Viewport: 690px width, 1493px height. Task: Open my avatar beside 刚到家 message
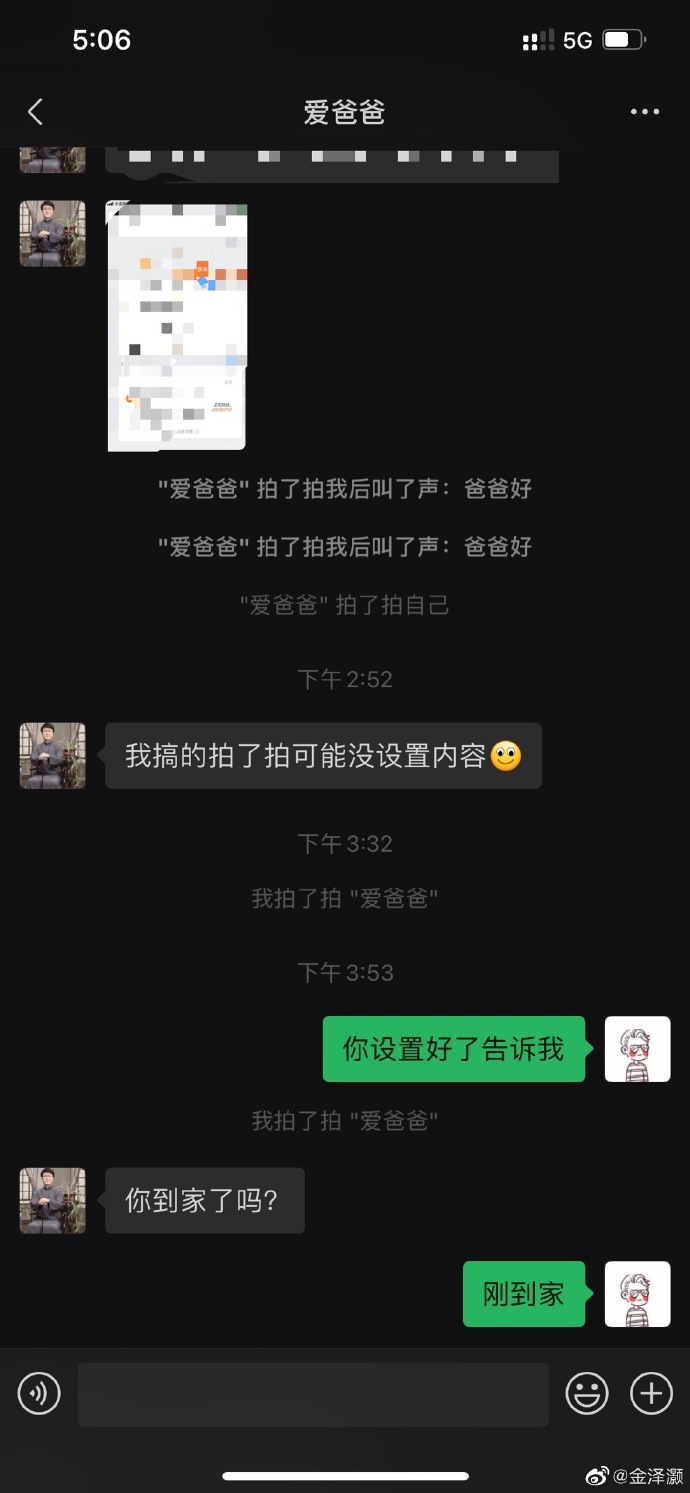(x=637, y=1294)
